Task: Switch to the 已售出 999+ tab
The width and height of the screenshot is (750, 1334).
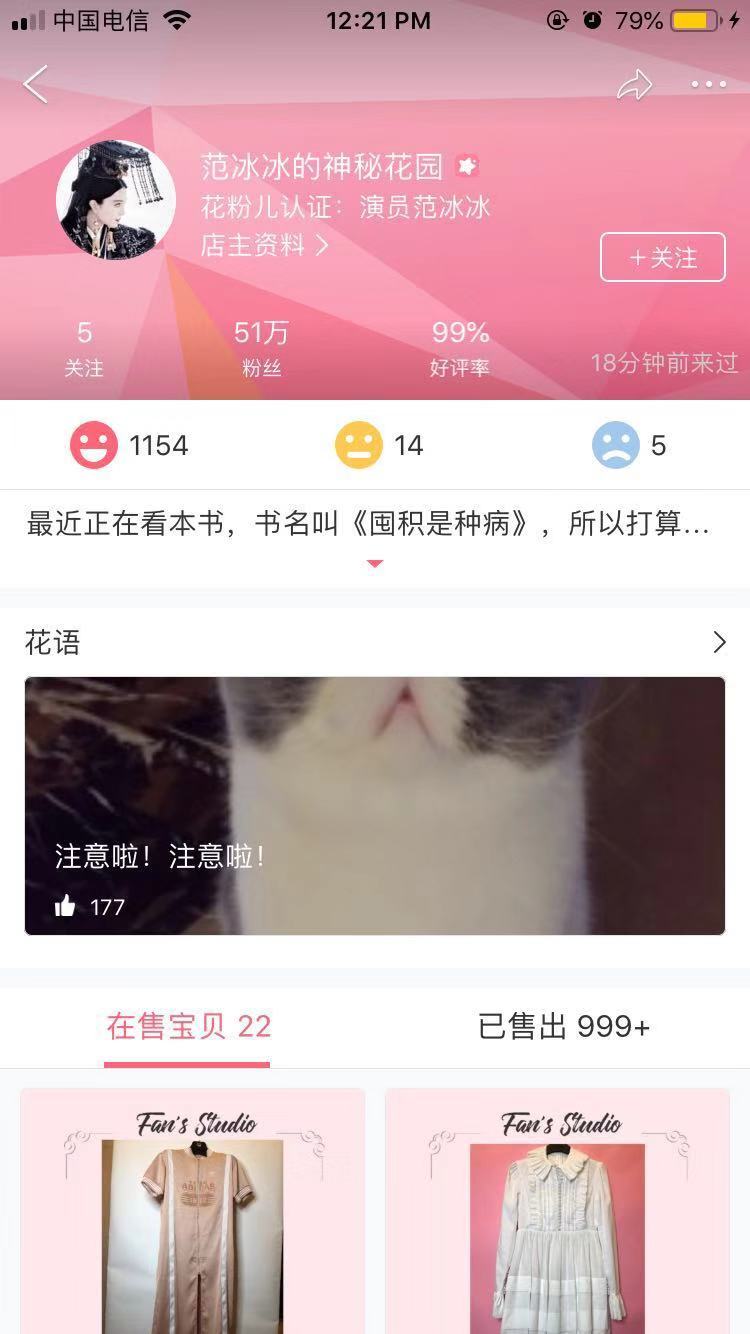Action: pos(563,1026)
